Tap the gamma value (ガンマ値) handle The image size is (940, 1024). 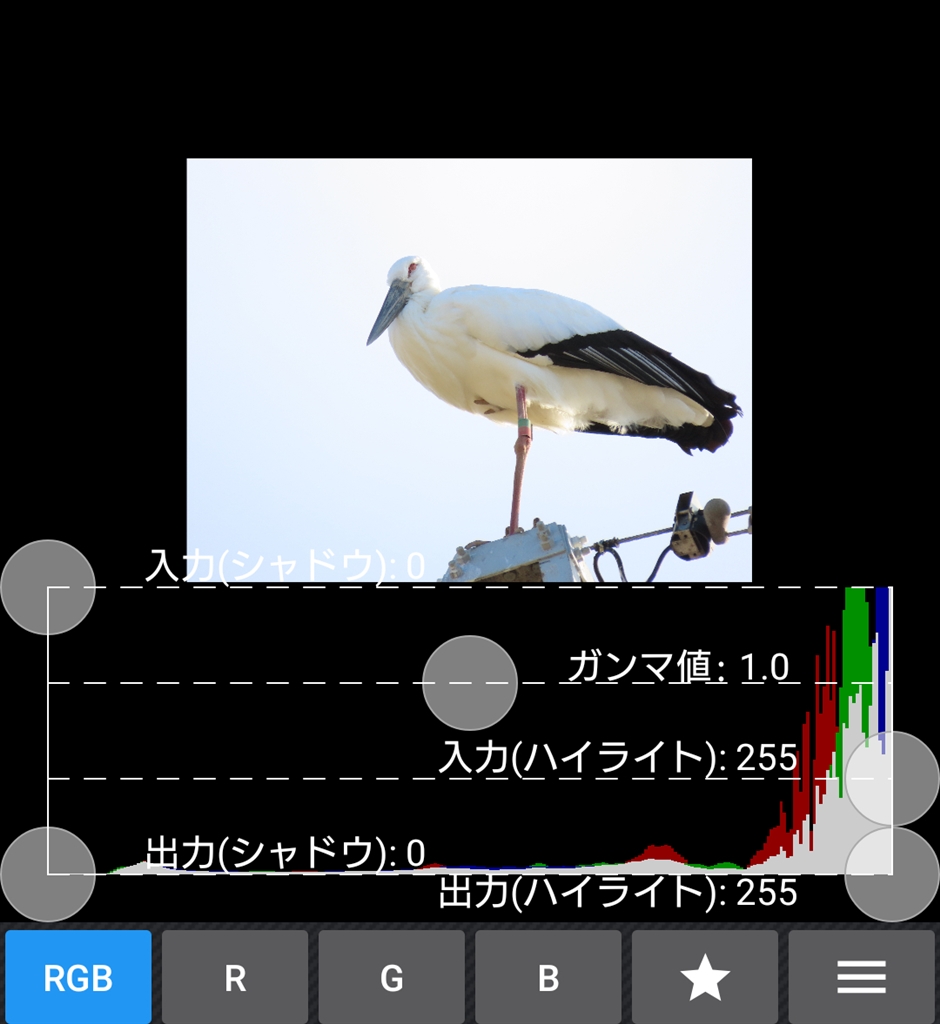pyautogui.click(x=470, y=683)
